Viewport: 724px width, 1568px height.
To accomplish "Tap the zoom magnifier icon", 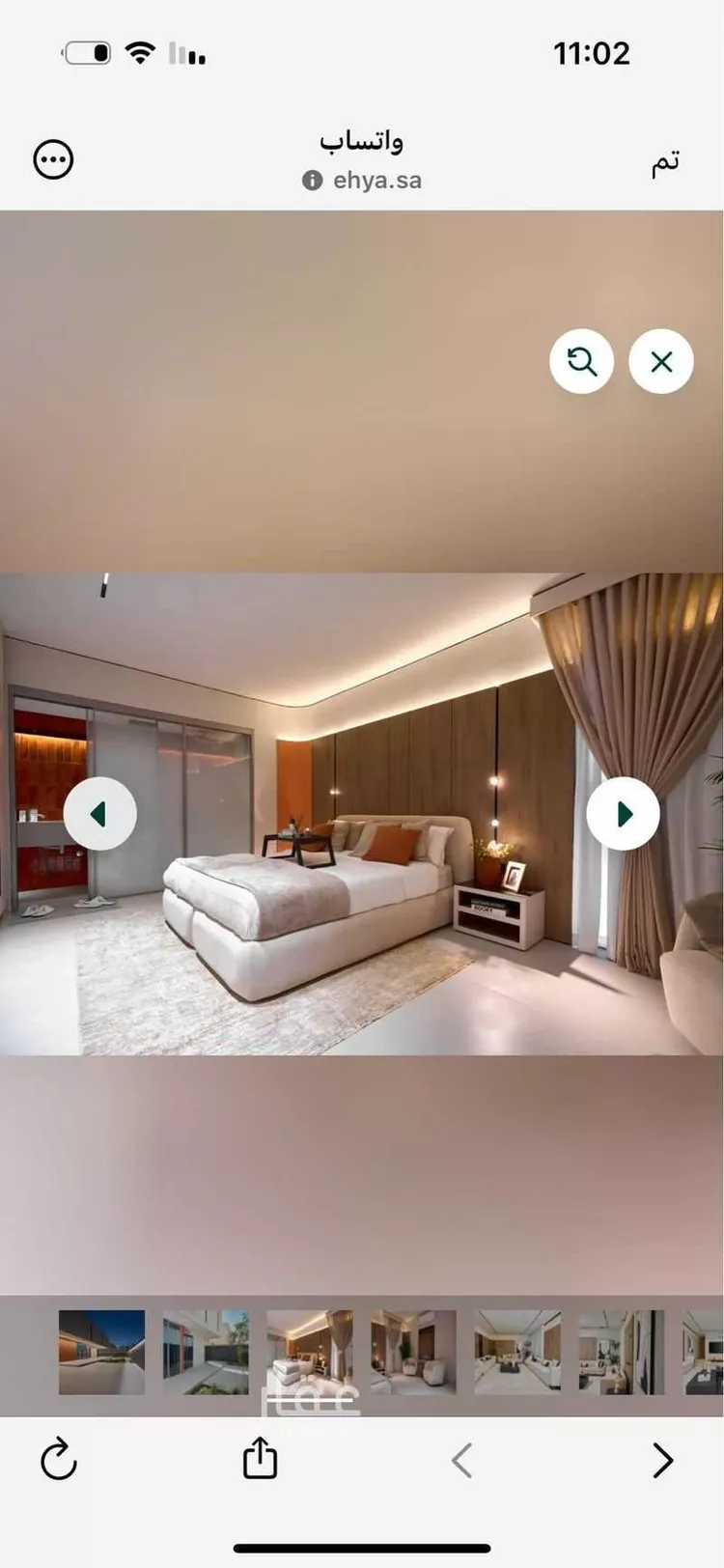I will tap(581, 362).
